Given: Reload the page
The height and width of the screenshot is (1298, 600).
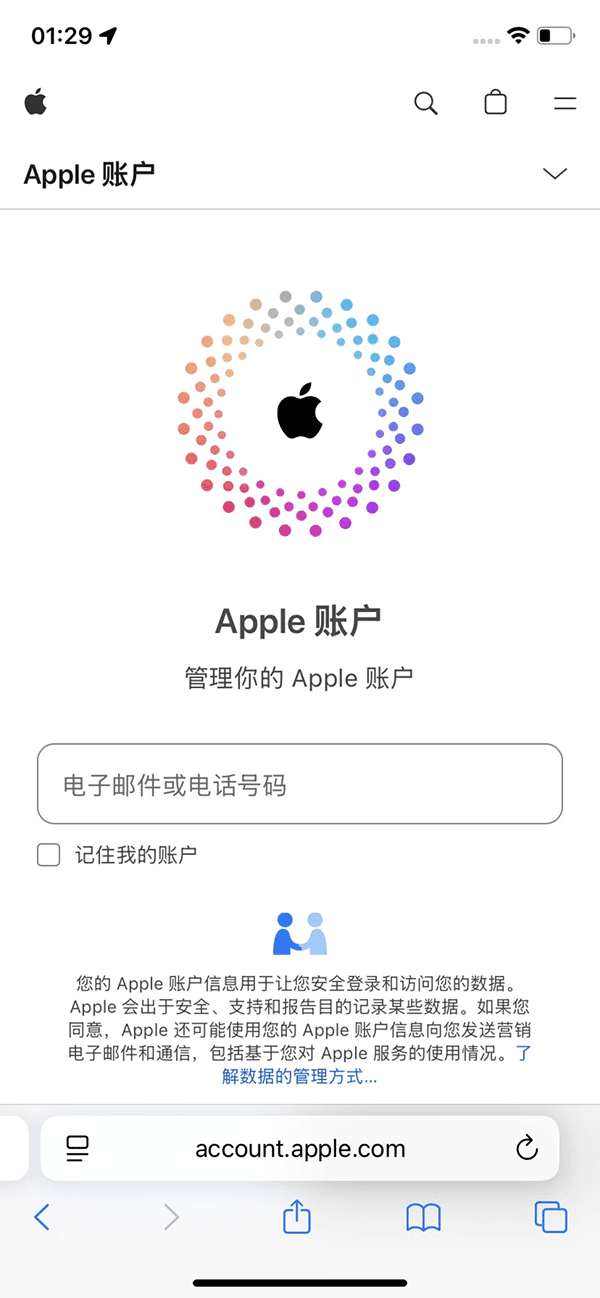Looking at the screenshot, I should 527,1148.
